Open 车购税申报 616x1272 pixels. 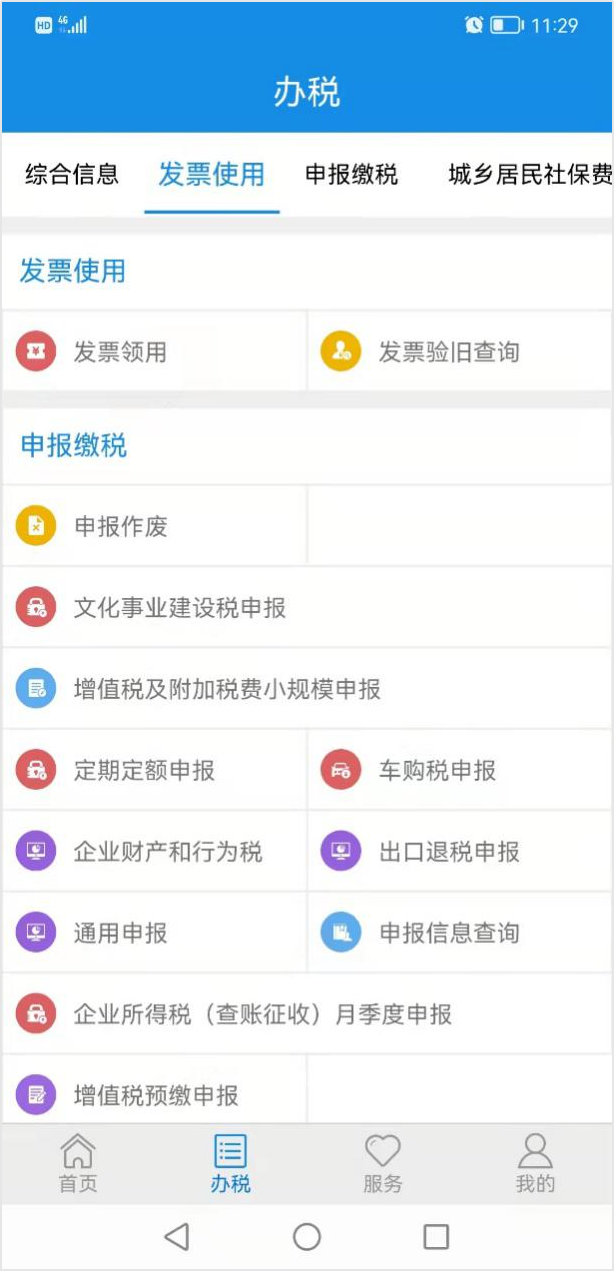pos(437,771)
